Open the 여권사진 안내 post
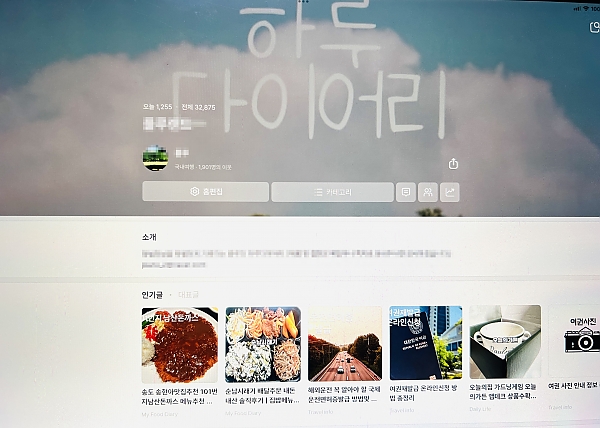The image size is (600, 428). [x=575, y=346]
